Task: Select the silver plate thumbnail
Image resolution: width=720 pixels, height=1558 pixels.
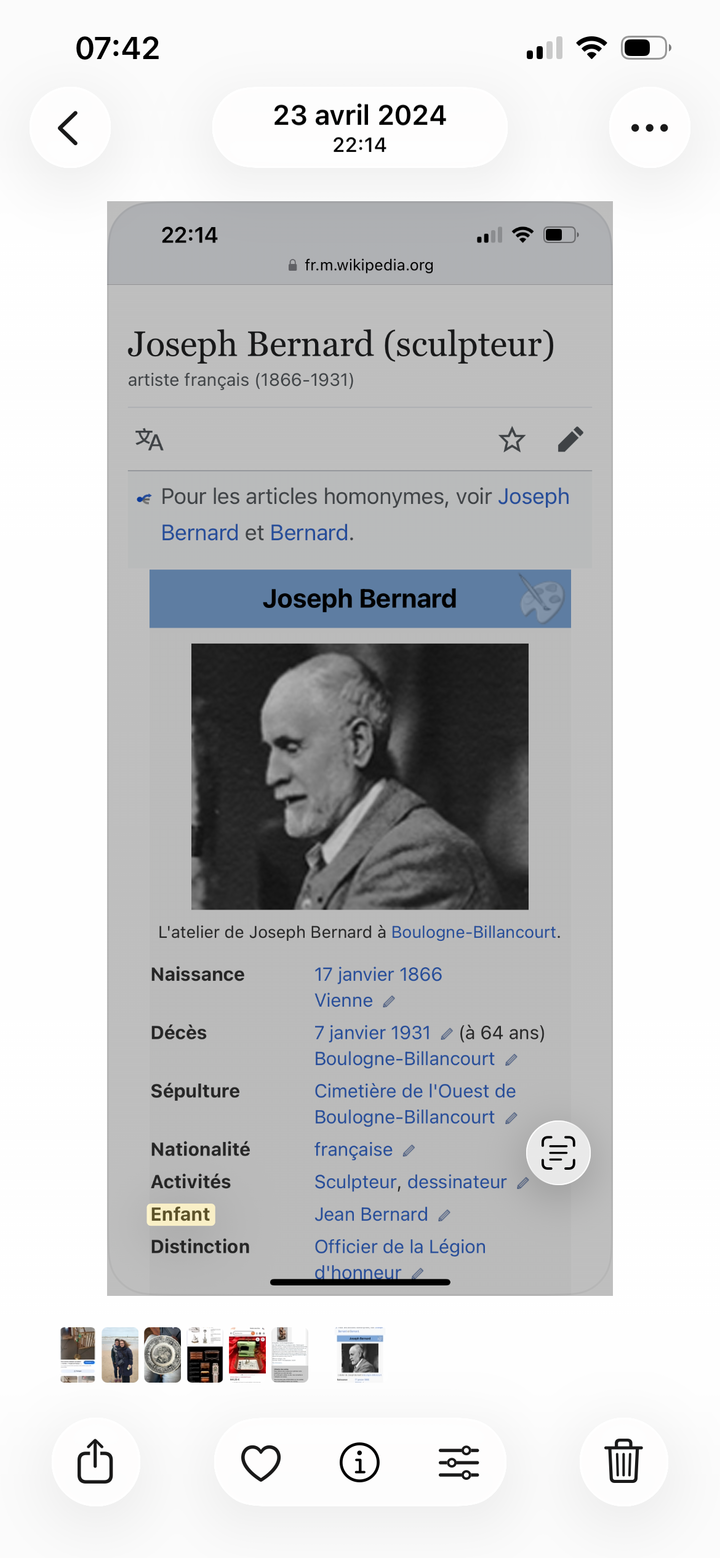Action: [162, 1355]
